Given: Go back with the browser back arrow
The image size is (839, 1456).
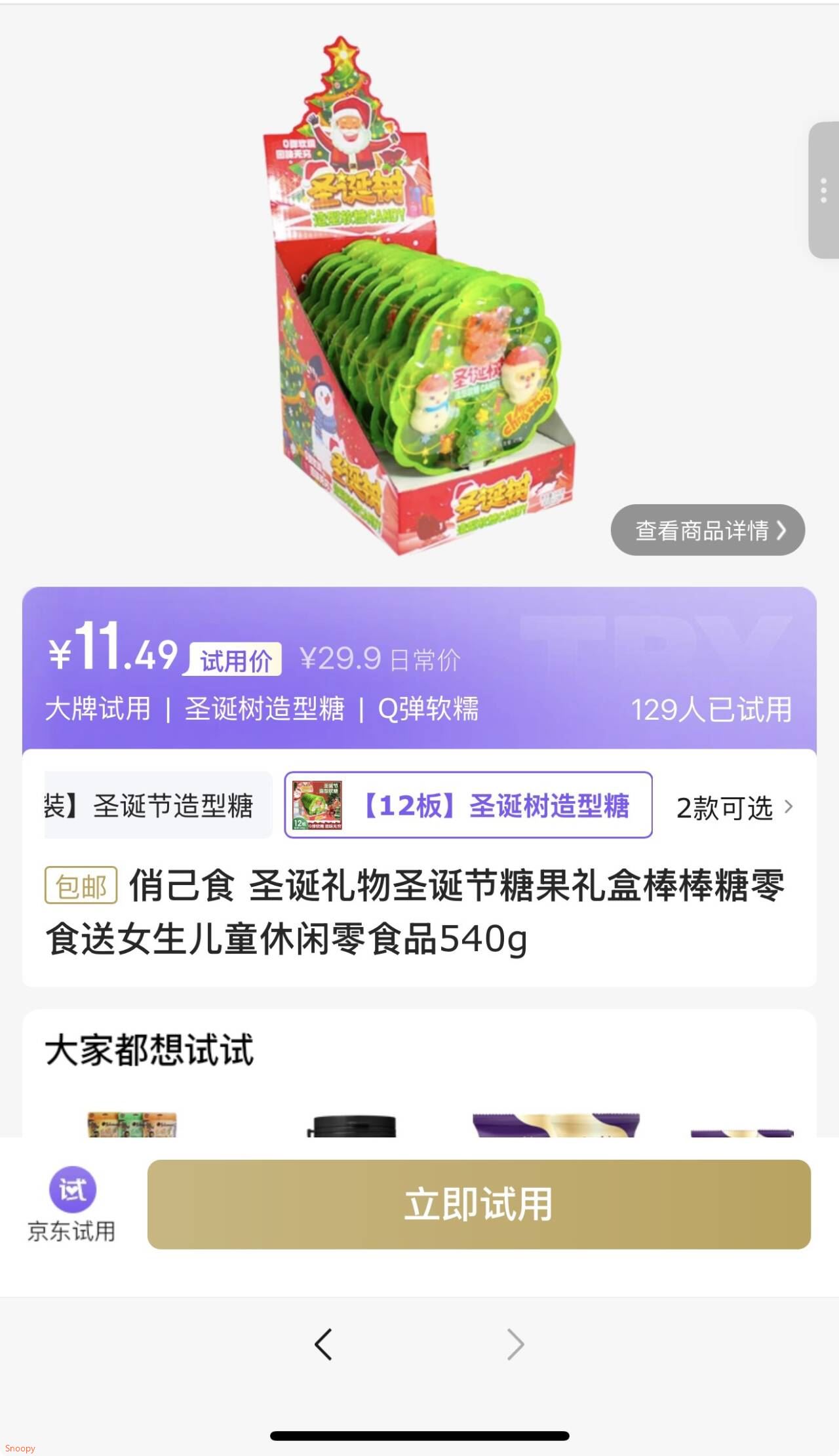Looking at the screenshot, I should point(323,1345).
